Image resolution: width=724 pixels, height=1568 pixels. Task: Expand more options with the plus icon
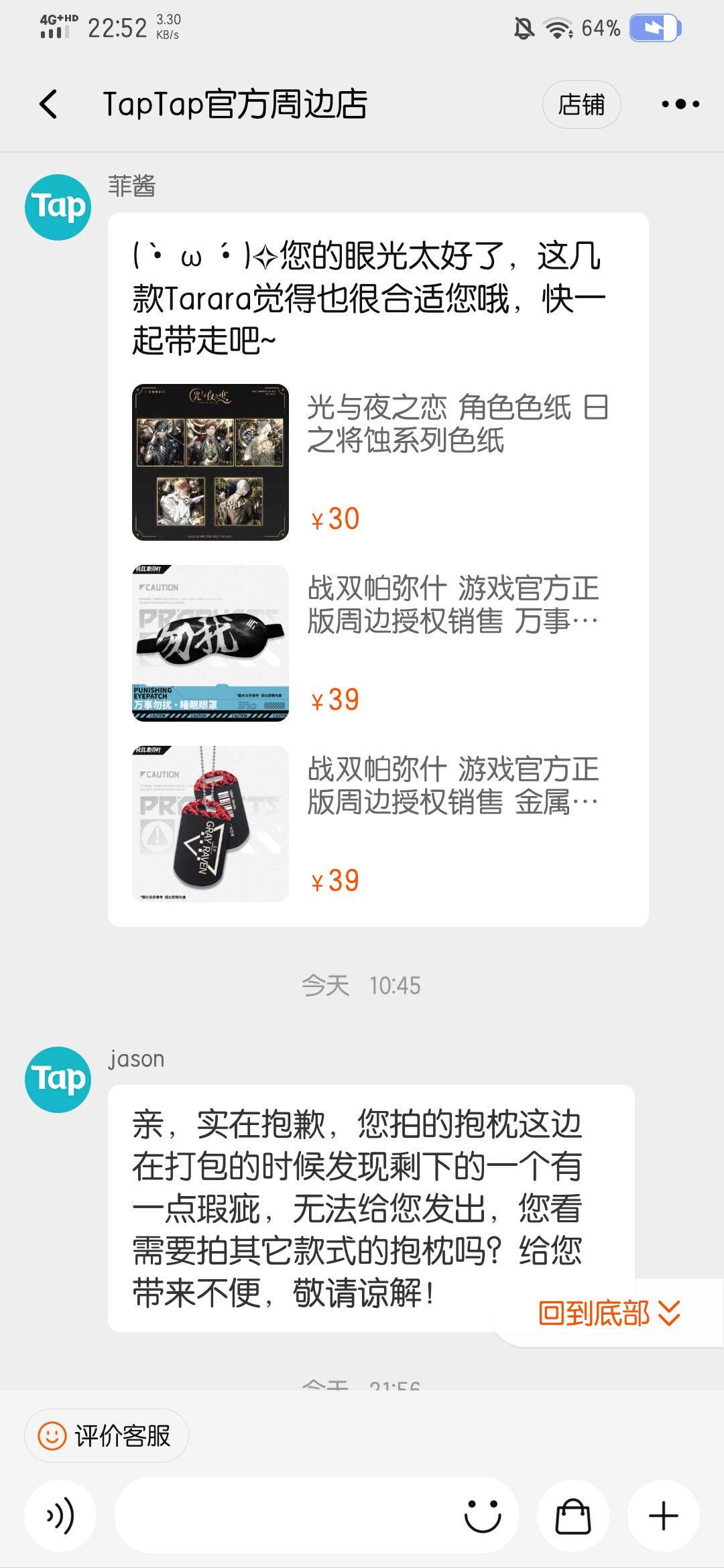click(664, 1516)
